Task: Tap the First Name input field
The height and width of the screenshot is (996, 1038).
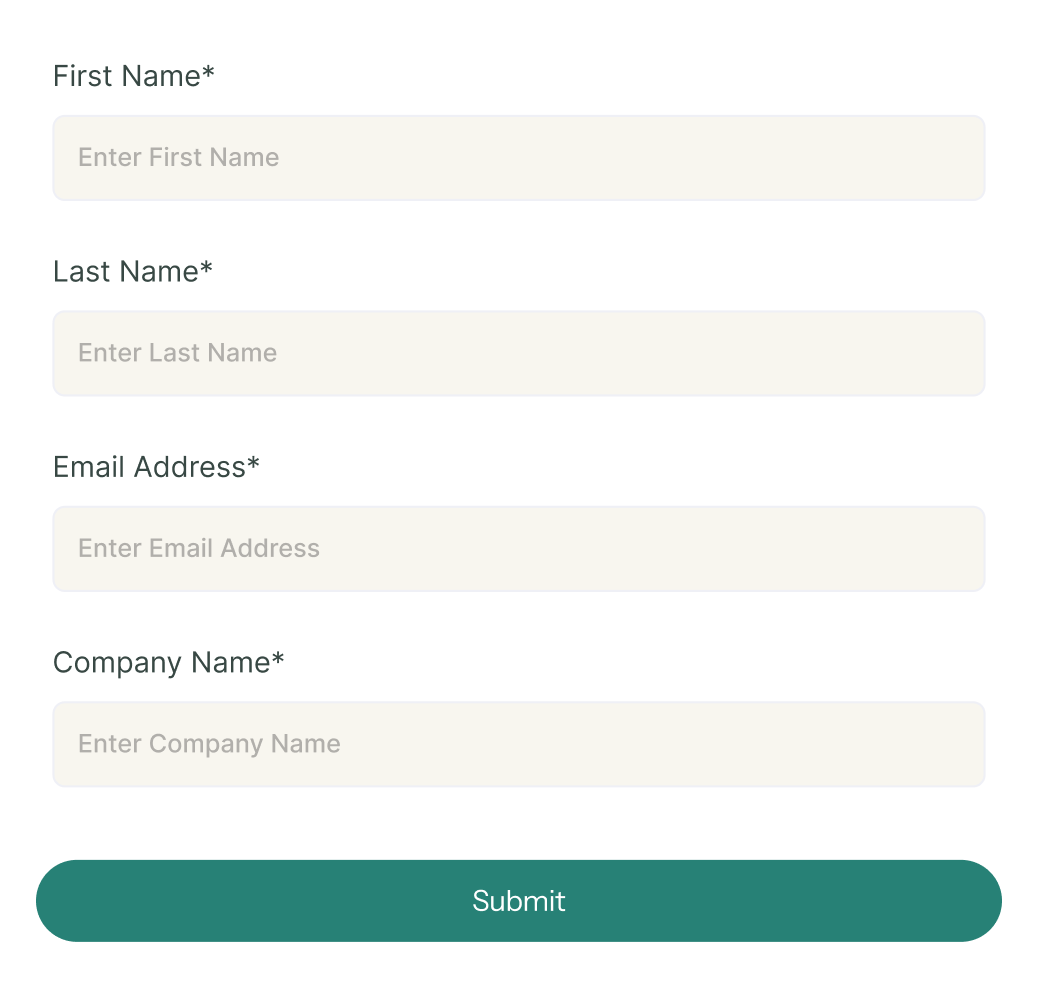Action: (x=519, y=158)
